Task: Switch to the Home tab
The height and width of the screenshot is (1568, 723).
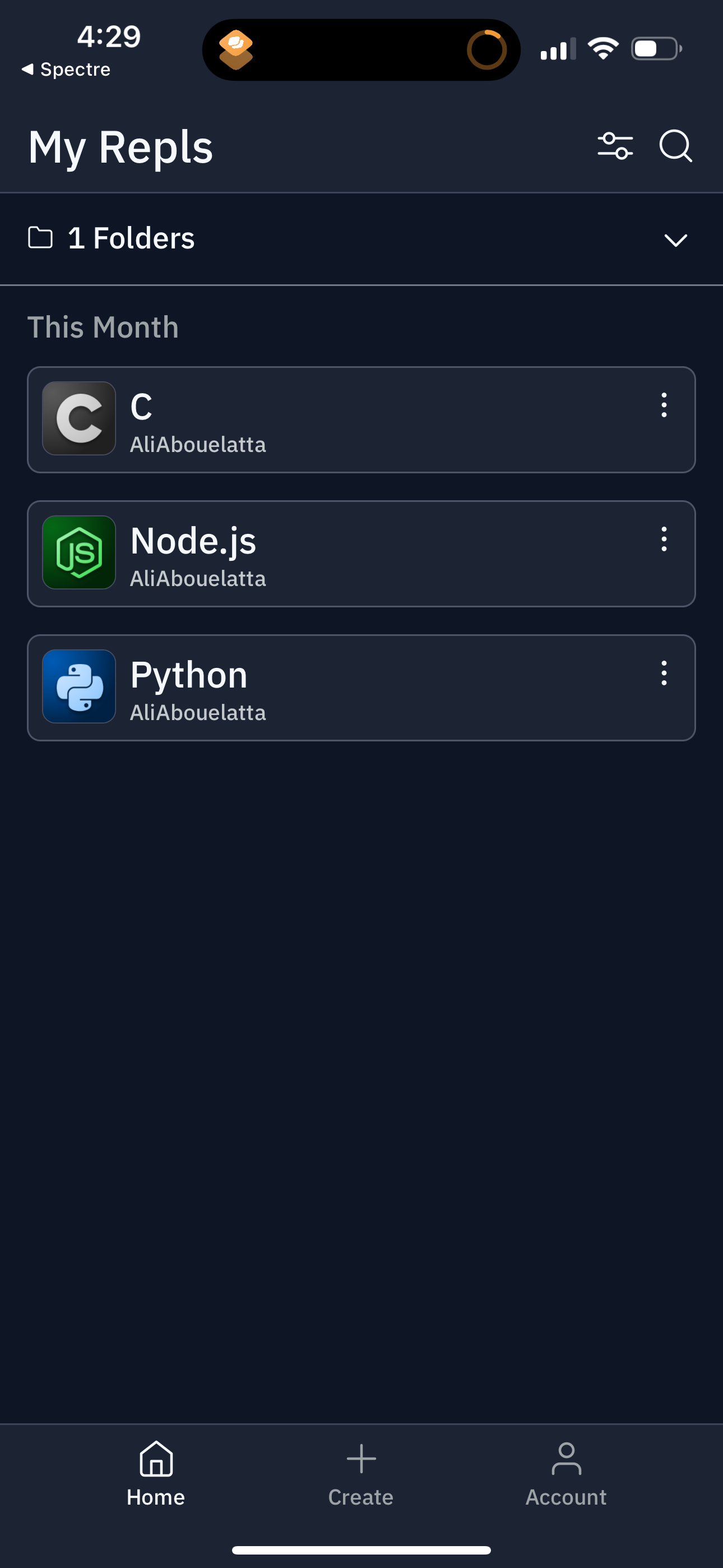Action: [x=156, y=1473]
